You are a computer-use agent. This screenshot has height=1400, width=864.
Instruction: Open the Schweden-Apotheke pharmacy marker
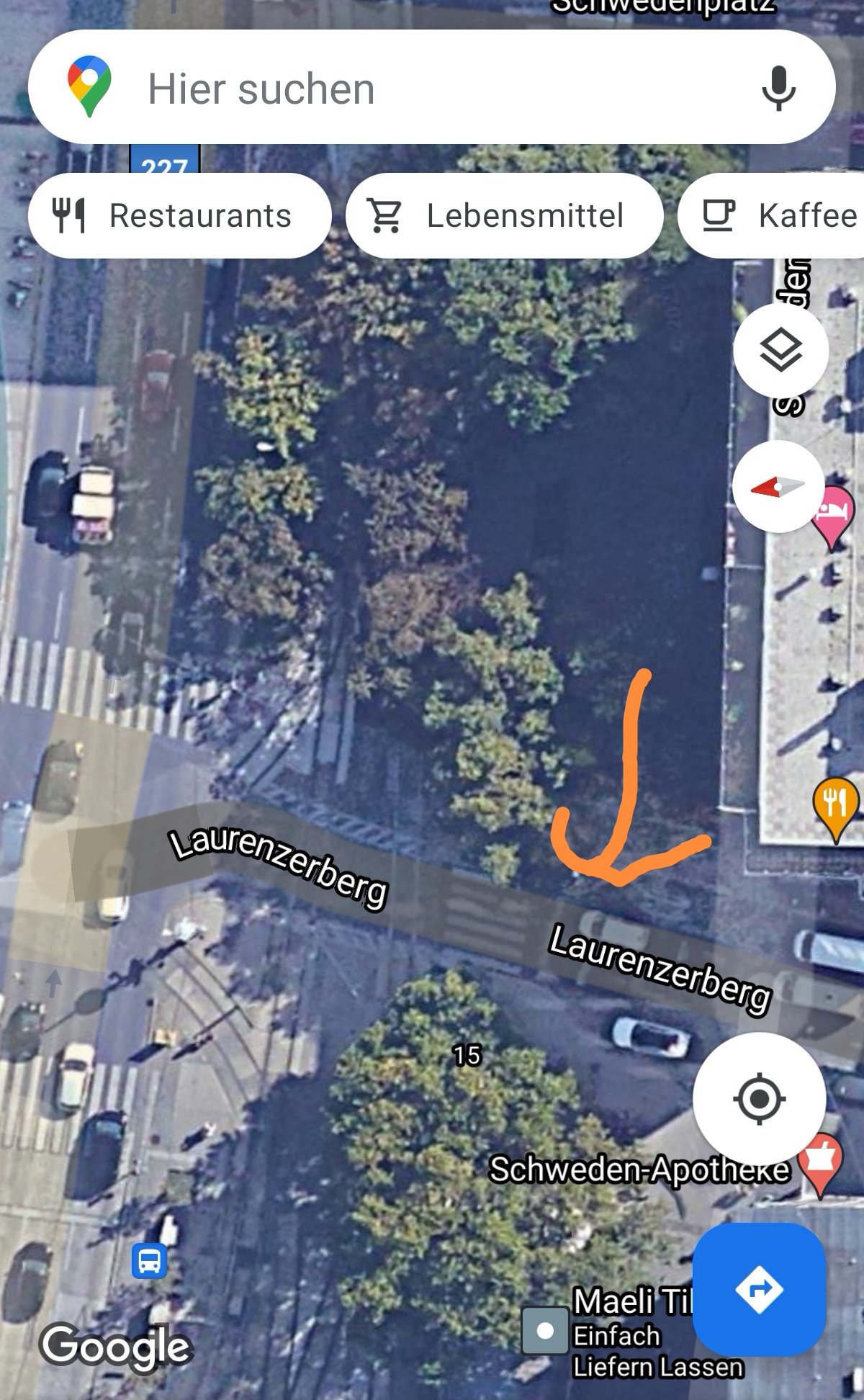click(x=821, y=1165)
